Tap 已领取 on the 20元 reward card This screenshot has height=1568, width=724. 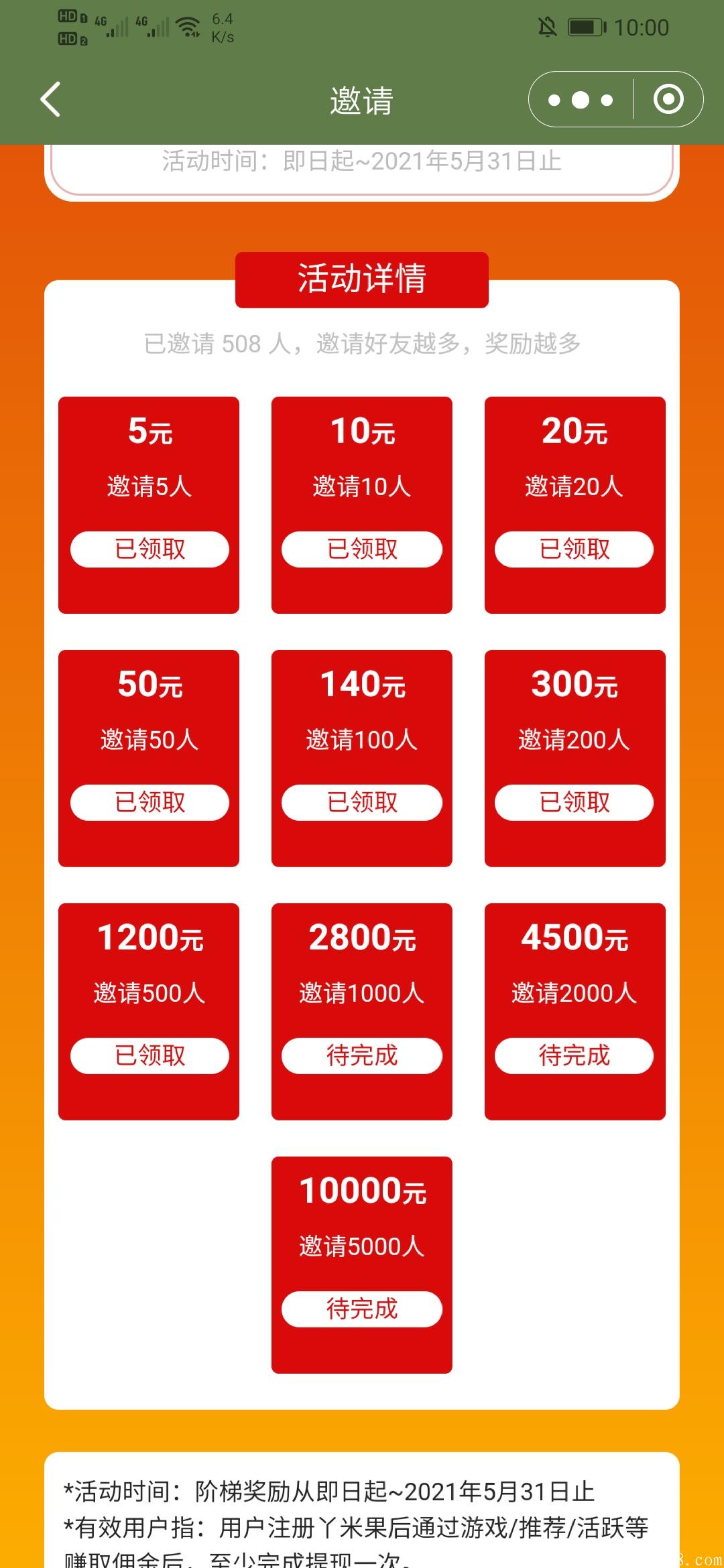pyautogui.click(x=575, y=548)
